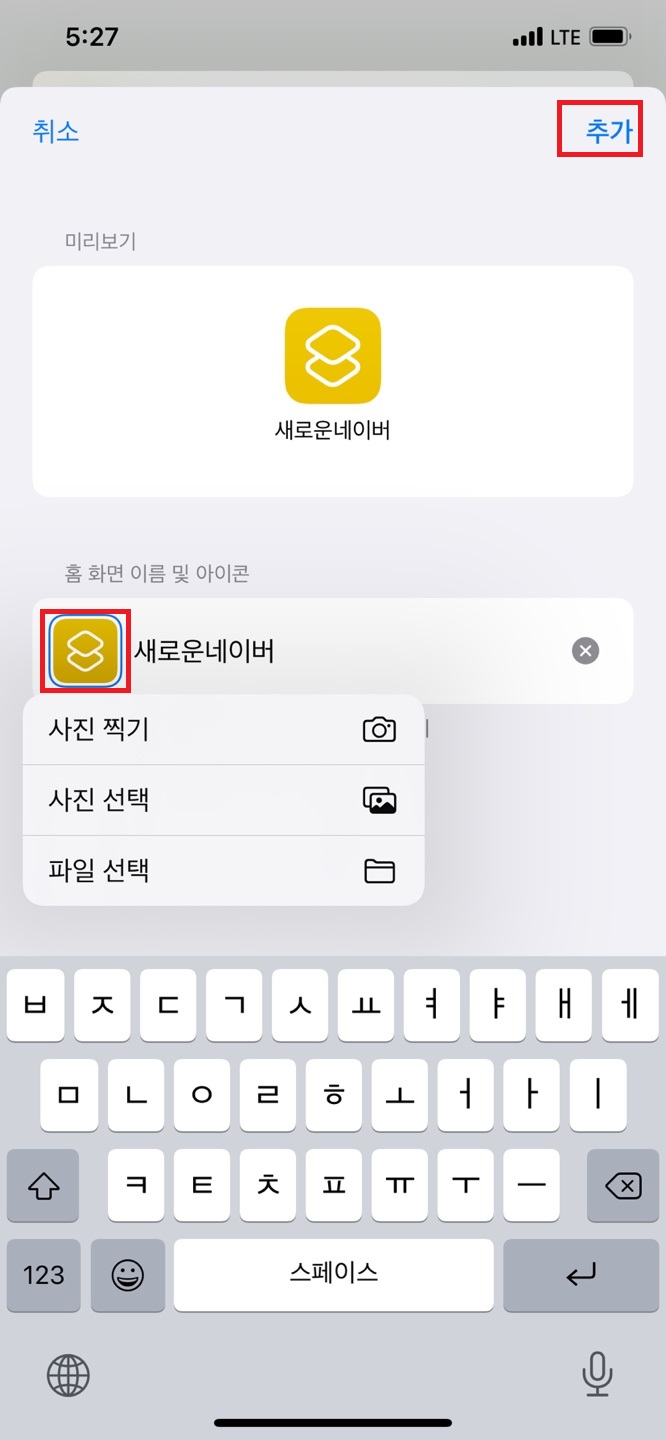Tap the backspace key on keyboard

[x=622, y=1186]
